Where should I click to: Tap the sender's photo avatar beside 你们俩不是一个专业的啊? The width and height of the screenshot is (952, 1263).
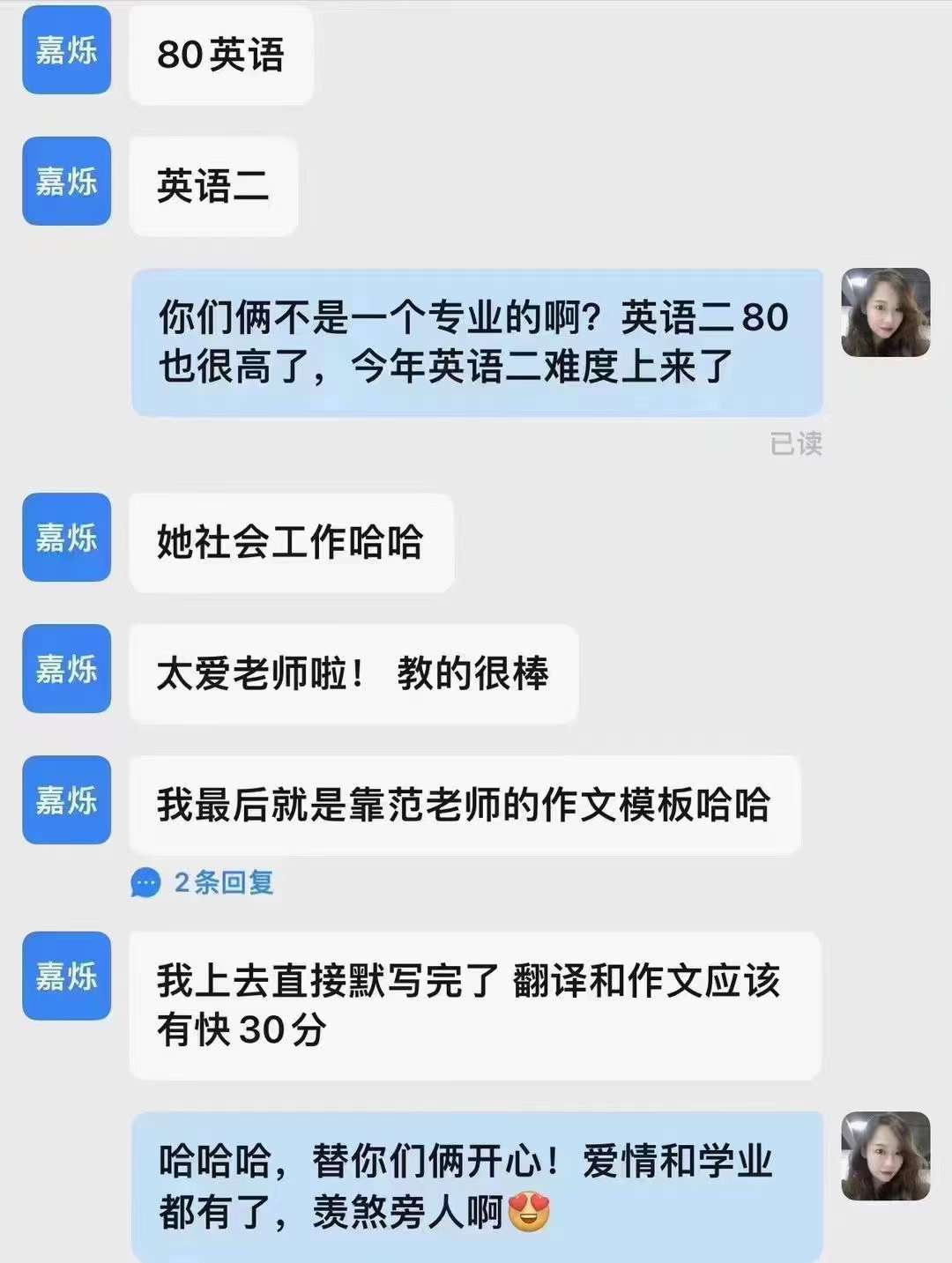(885, 313)
